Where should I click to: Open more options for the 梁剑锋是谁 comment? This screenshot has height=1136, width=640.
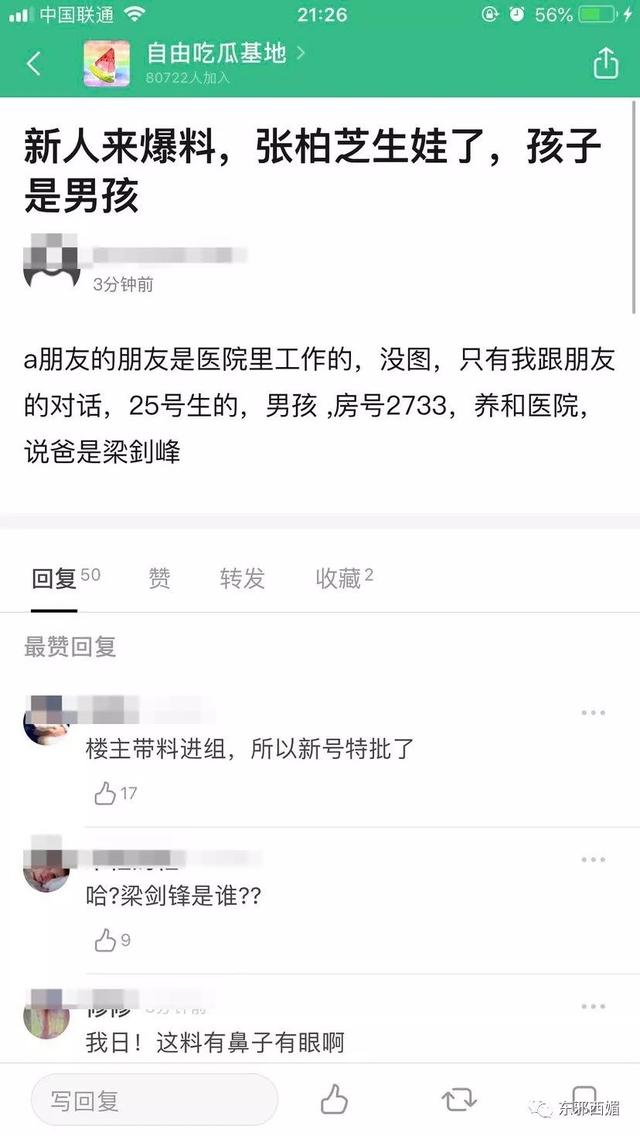(x=593, y=860)
